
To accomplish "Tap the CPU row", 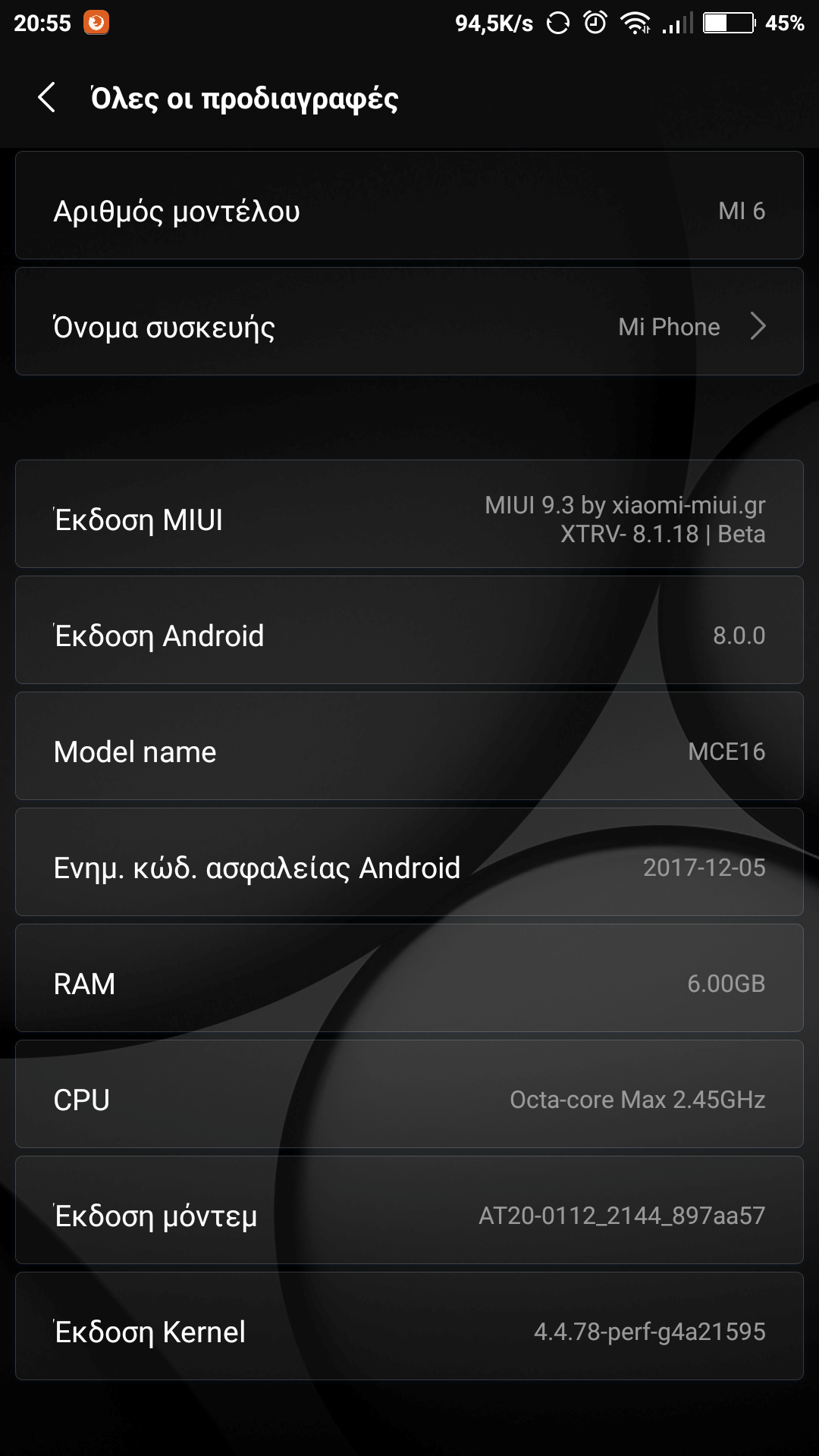I will click(x=409, y=1094).
